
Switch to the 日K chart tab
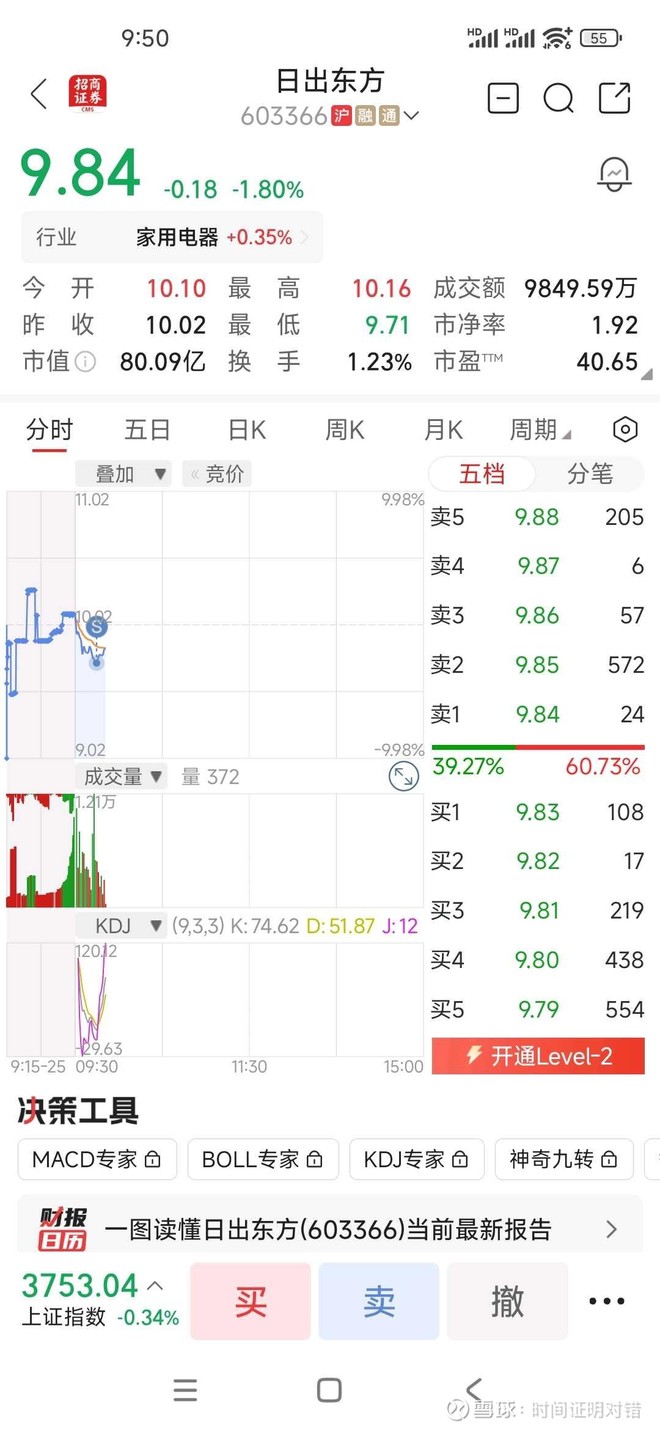pos(247,430)
